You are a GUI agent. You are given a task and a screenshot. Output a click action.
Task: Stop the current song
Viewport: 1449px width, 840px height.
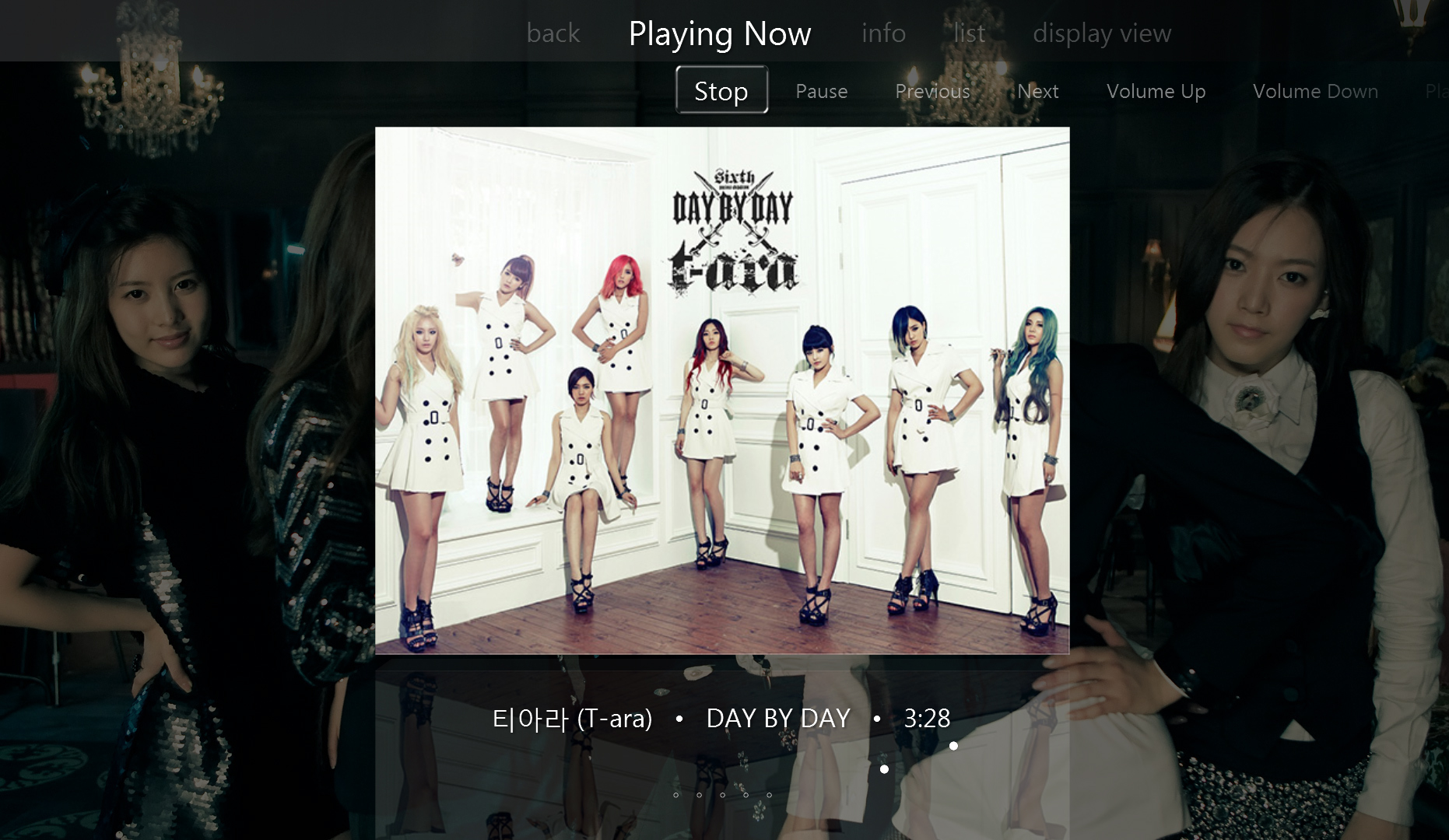(x=721, y=90)
